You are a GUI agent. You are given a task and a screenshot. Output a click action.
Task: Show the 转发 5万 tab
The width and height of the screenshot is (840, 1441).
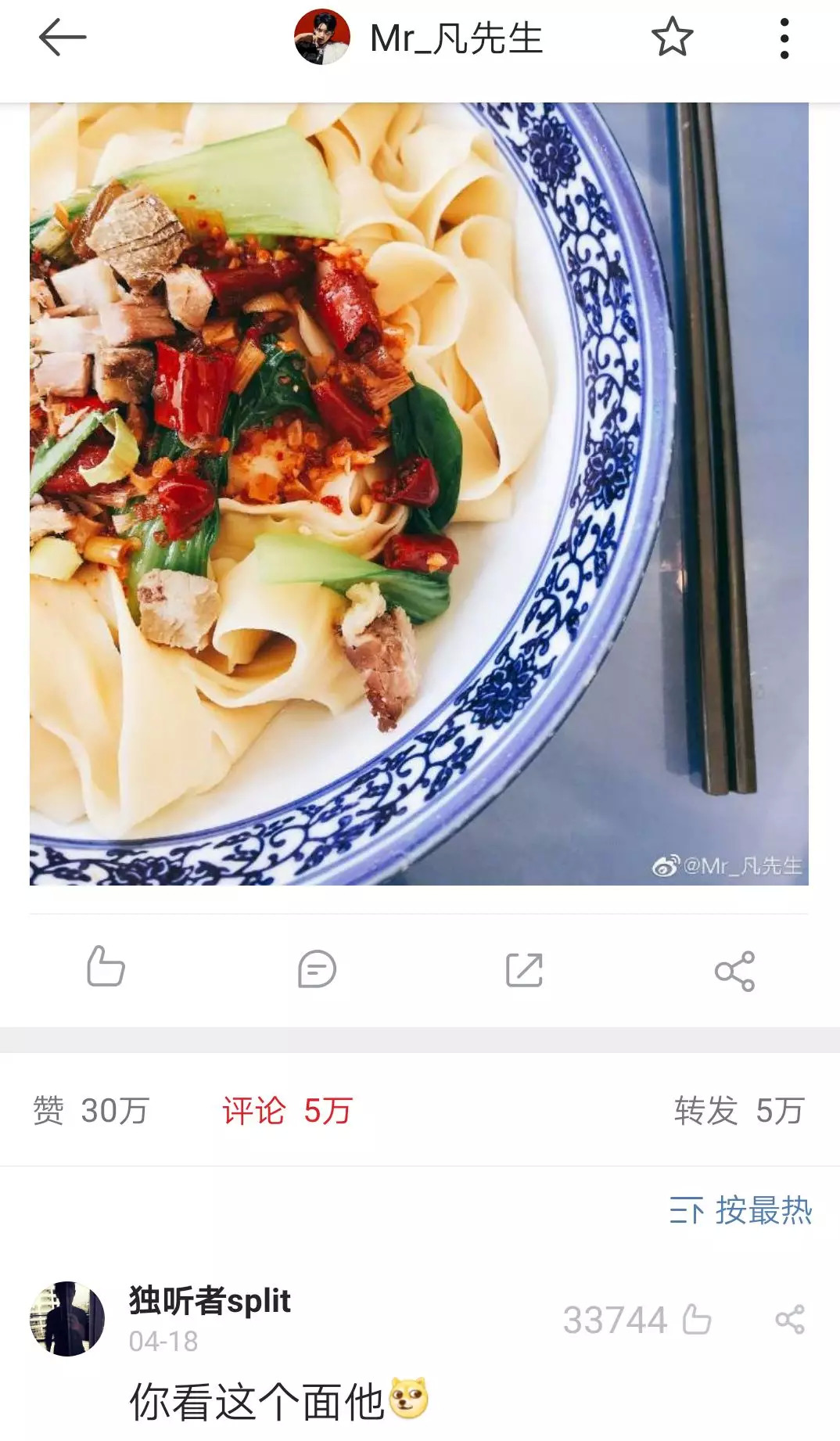[738, 1110]
